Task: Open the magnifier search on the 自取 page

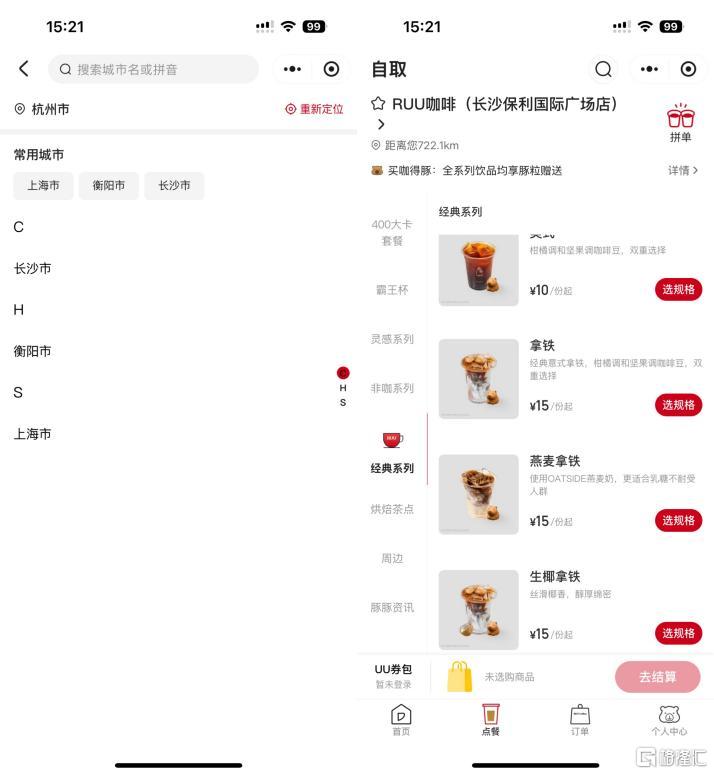Action: (x=603, y=69)
